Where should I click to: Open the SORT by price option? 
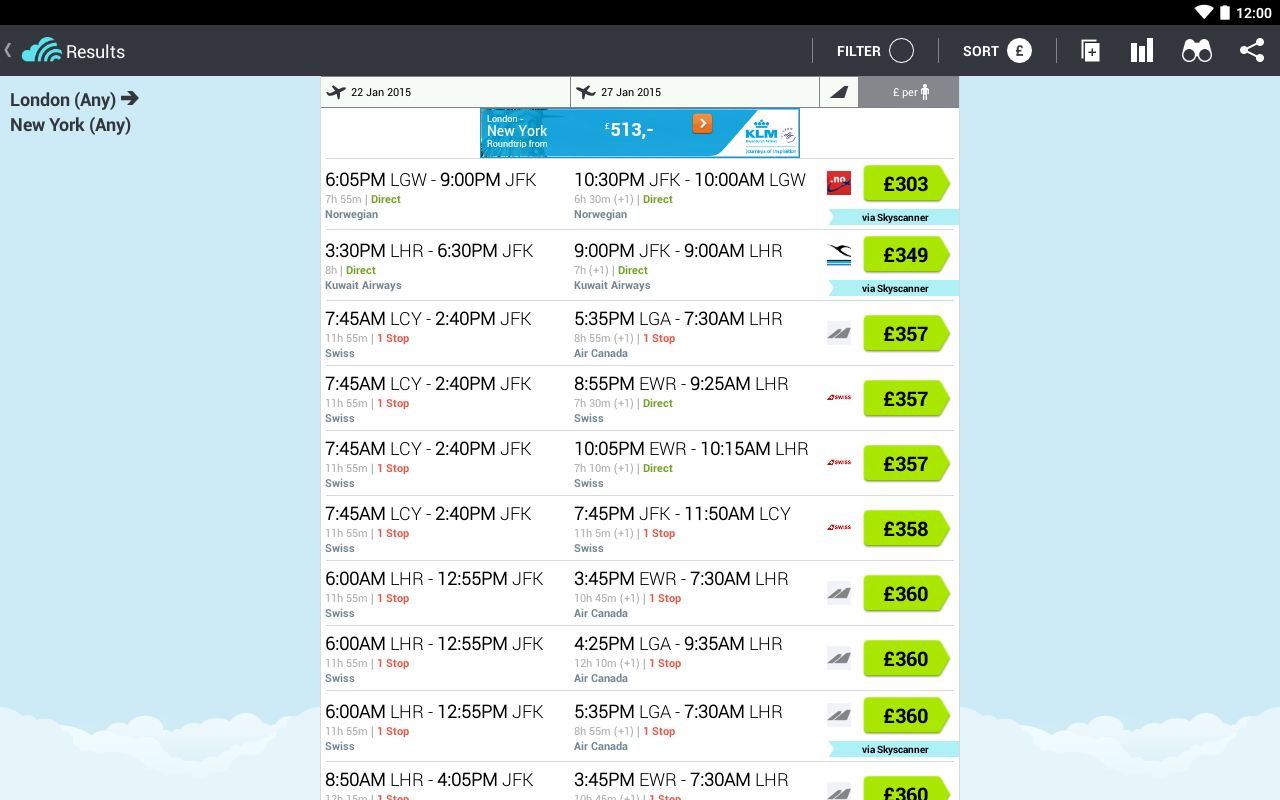point(996,51)
